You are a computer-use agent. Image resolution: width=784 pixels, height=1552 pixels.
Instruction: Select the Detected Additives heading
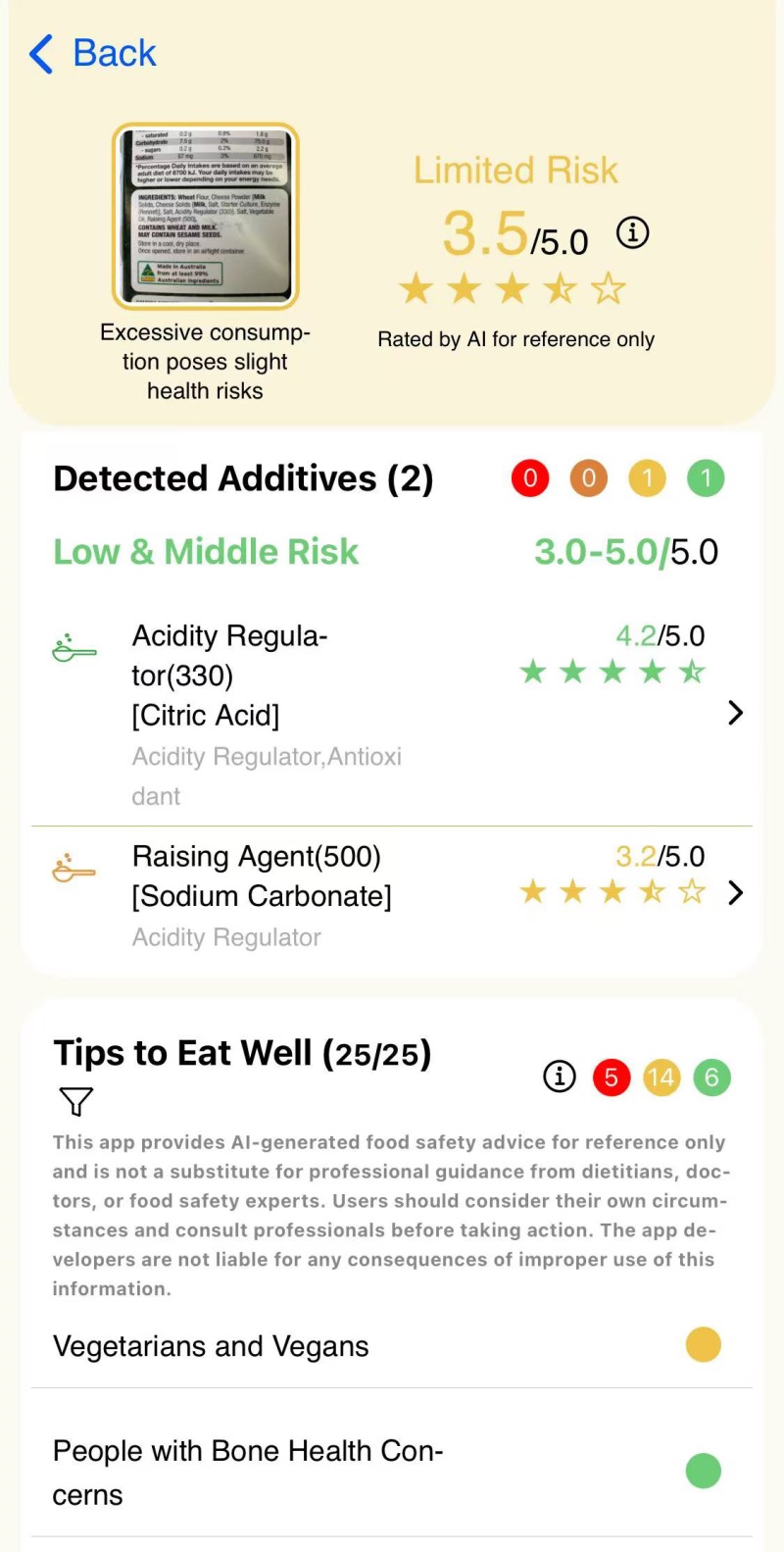pos(242,478)
